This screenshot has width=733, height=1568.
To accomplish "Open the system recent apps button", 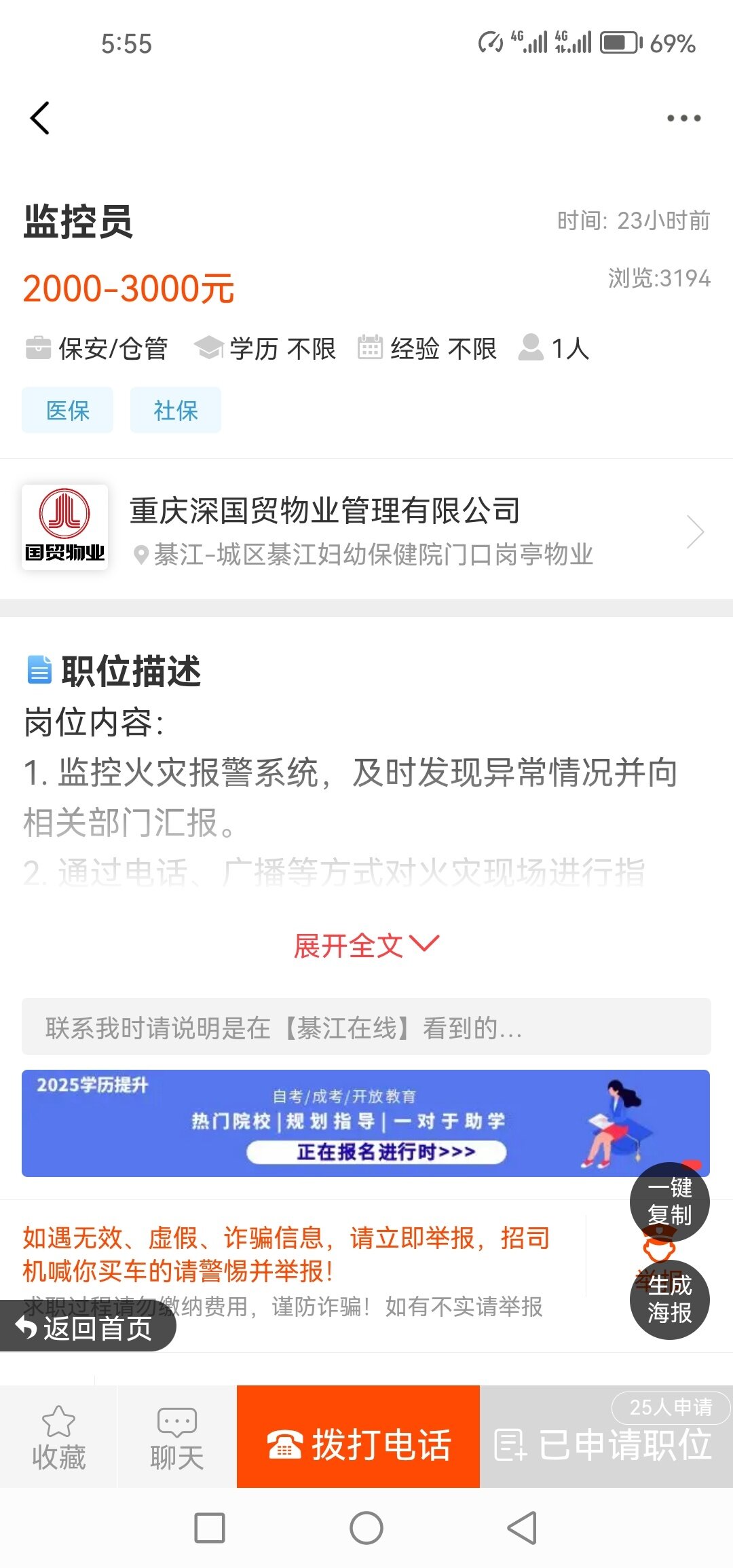I will pos(210,1528).
